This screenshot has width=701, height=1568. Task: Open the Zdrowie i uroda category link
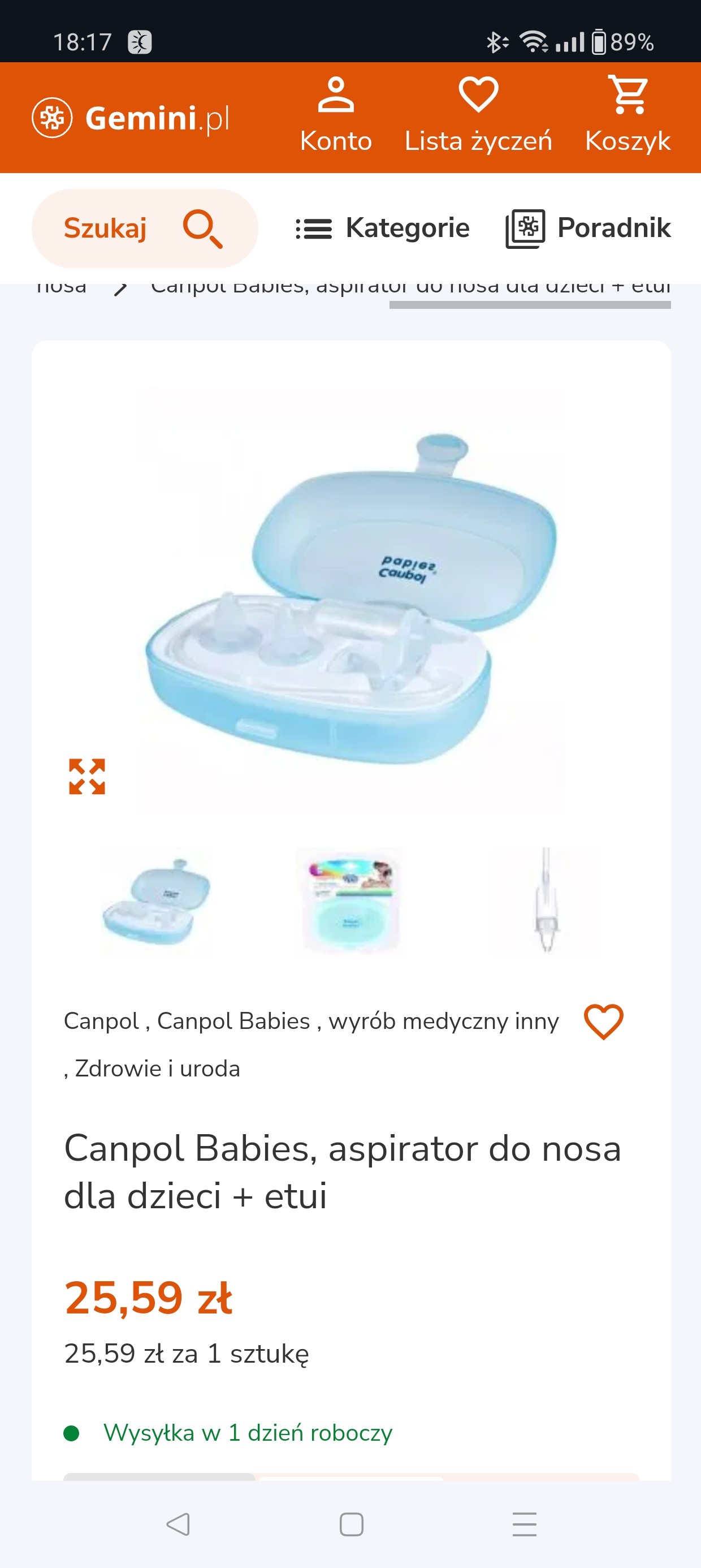tap(157, 1069)
